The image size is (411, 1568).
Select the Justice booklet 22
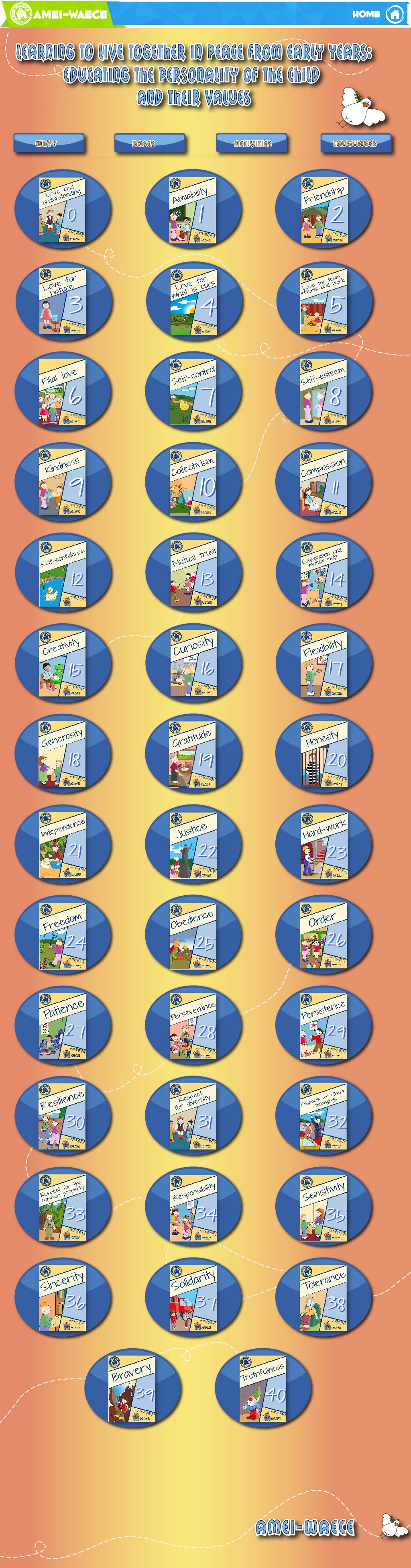pyautogui.click(x=193, y=844)
